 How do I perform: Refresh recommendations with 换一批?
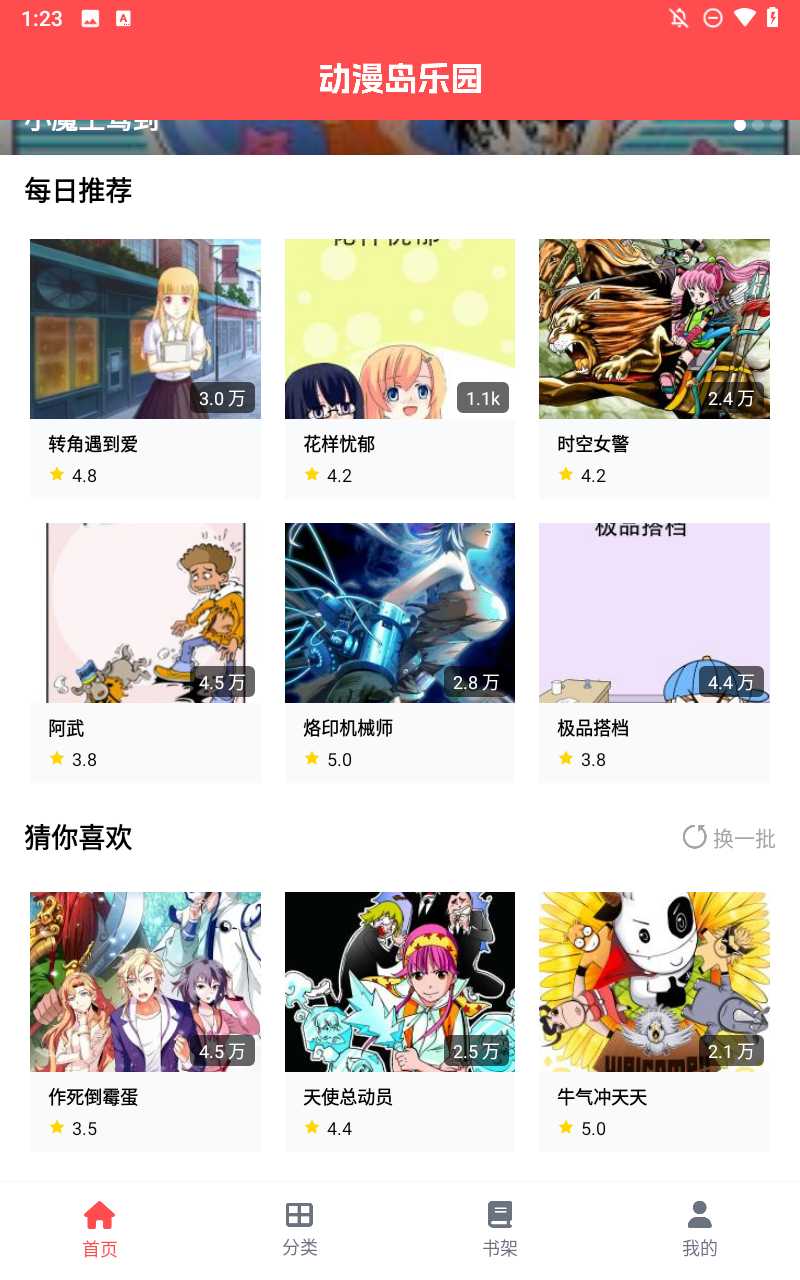click(x=729, y=838)
